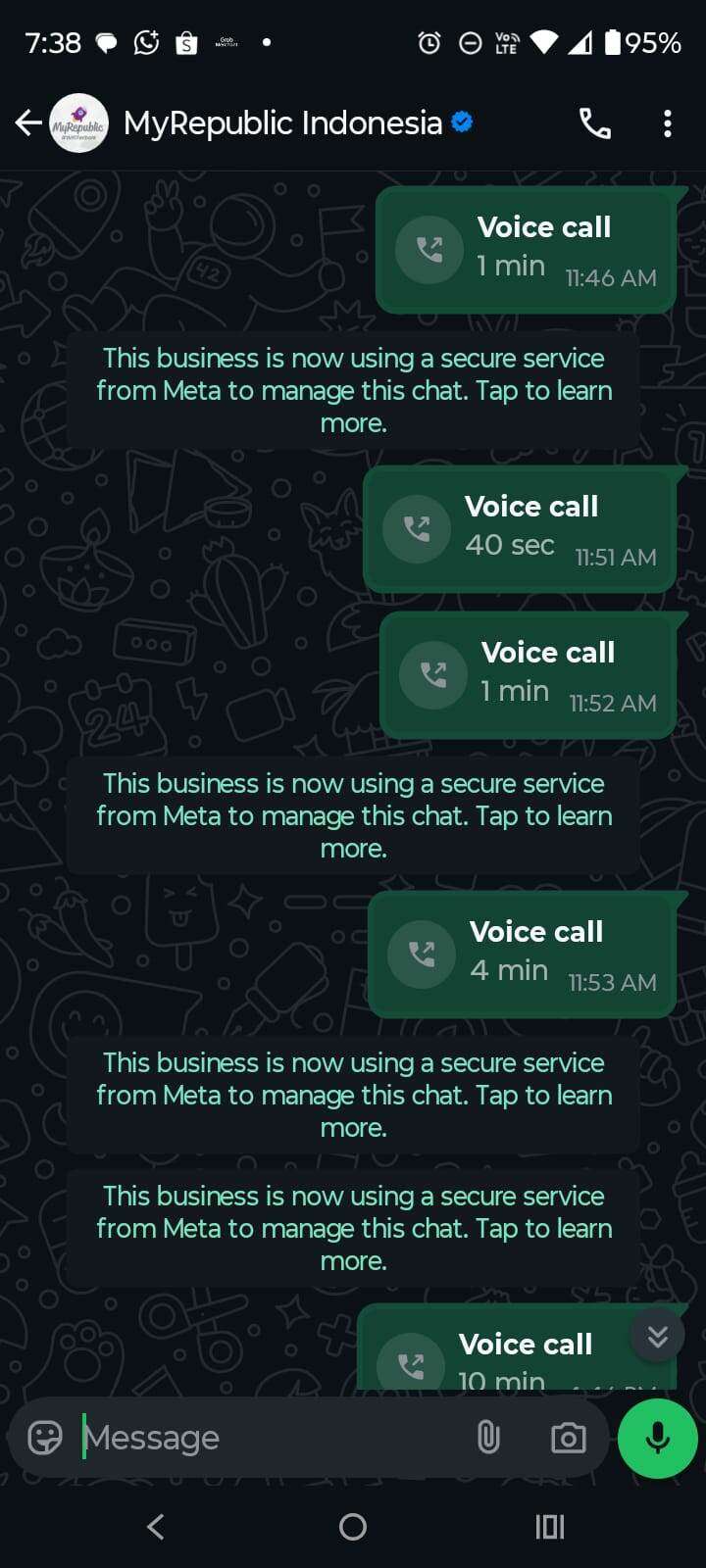Open the recent apps view
This screenshot has width=706, height=1568.
point(550,1526)
